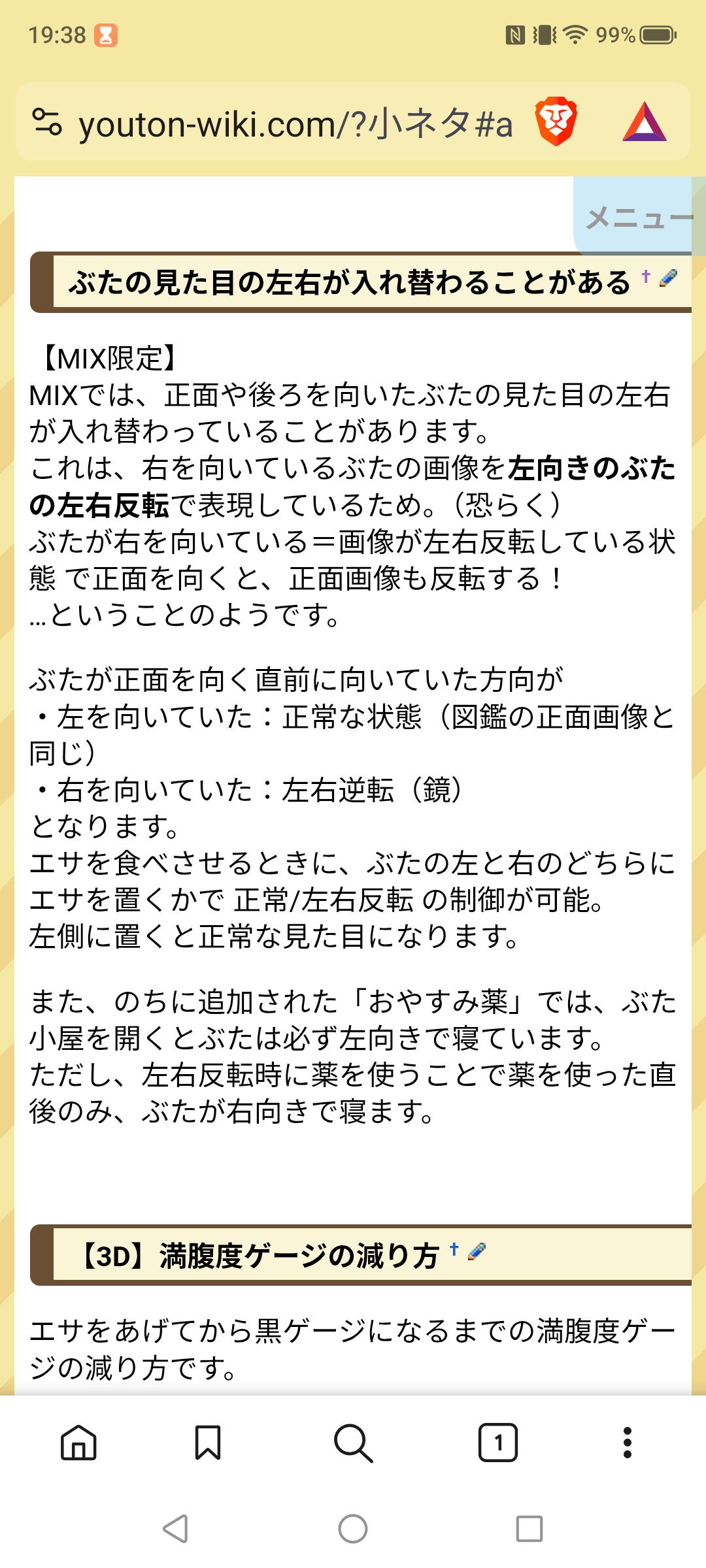
Task: Tap the Brave Rewards triangle icon
Action: click(x=645, y=122)
